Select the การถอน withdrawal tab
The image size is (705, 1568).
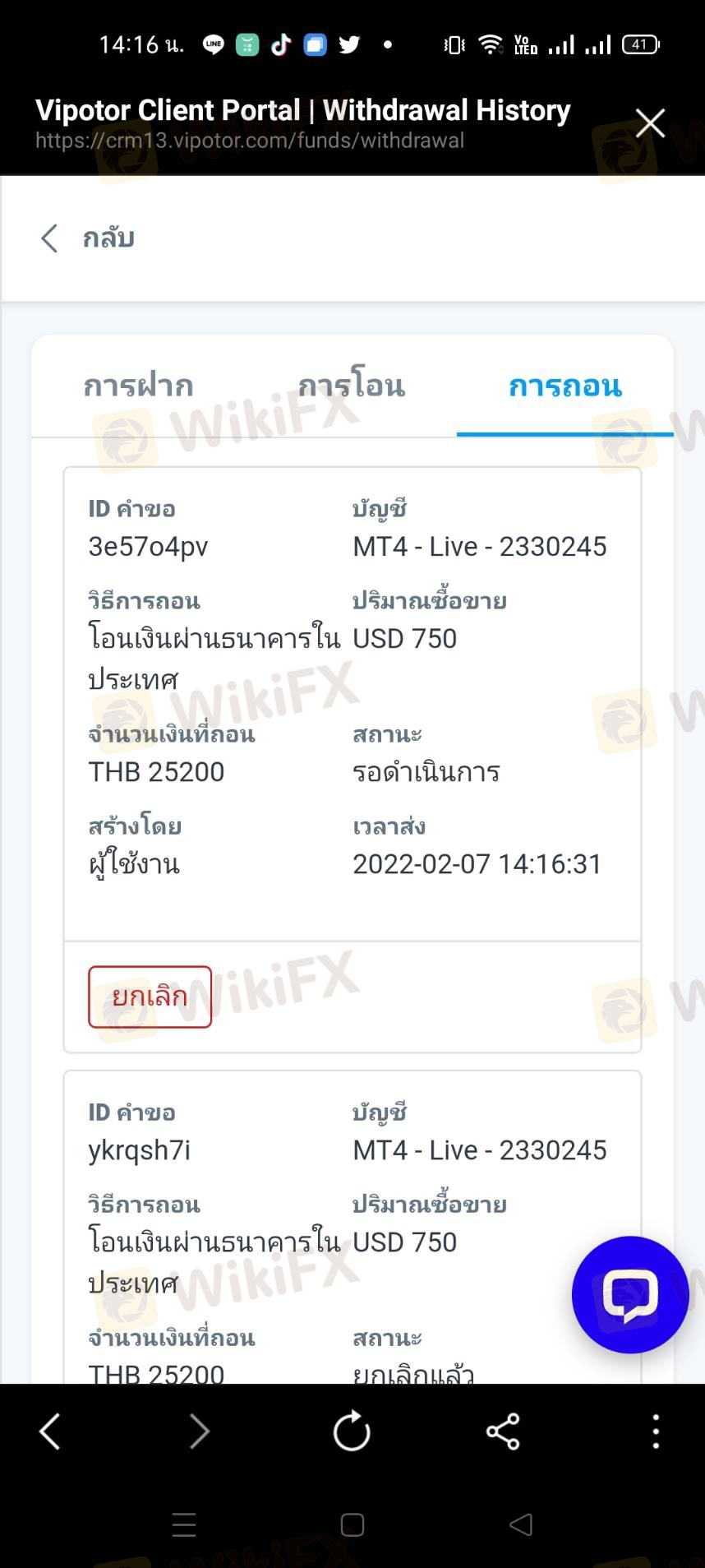565,386
